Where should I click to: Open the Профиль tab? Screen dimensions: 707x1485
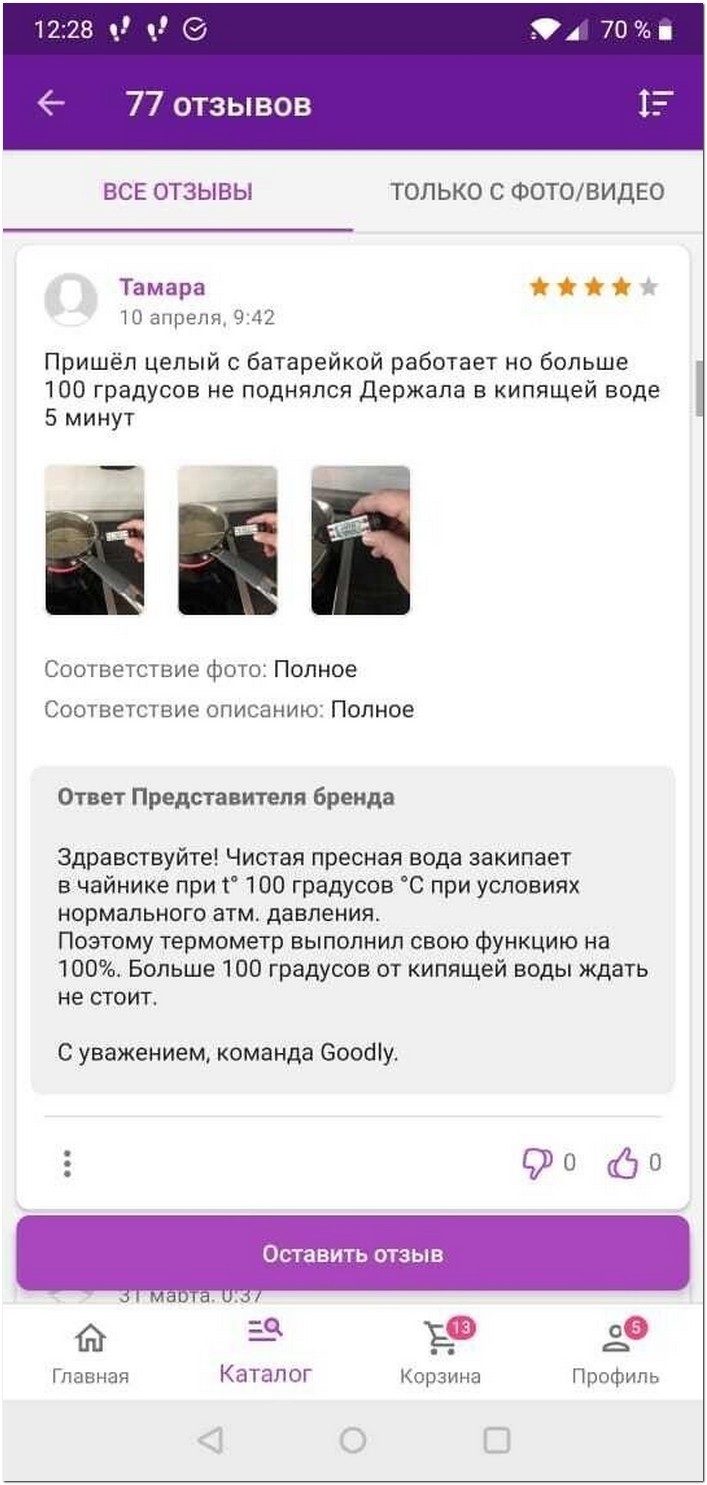click(615, 1354)
